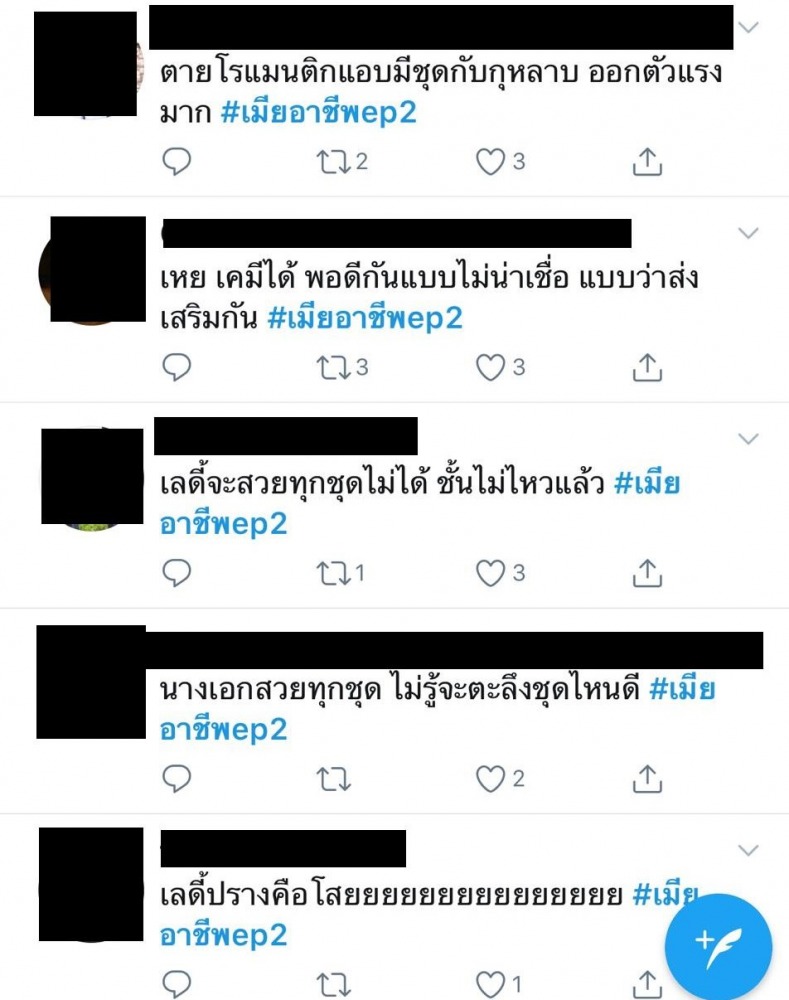The image size is (789, 1000).
Task: Open hashtag #เมียอาชีพep2 in the เหย เคมีได้ tweet
Action: [x=365, y=318]
